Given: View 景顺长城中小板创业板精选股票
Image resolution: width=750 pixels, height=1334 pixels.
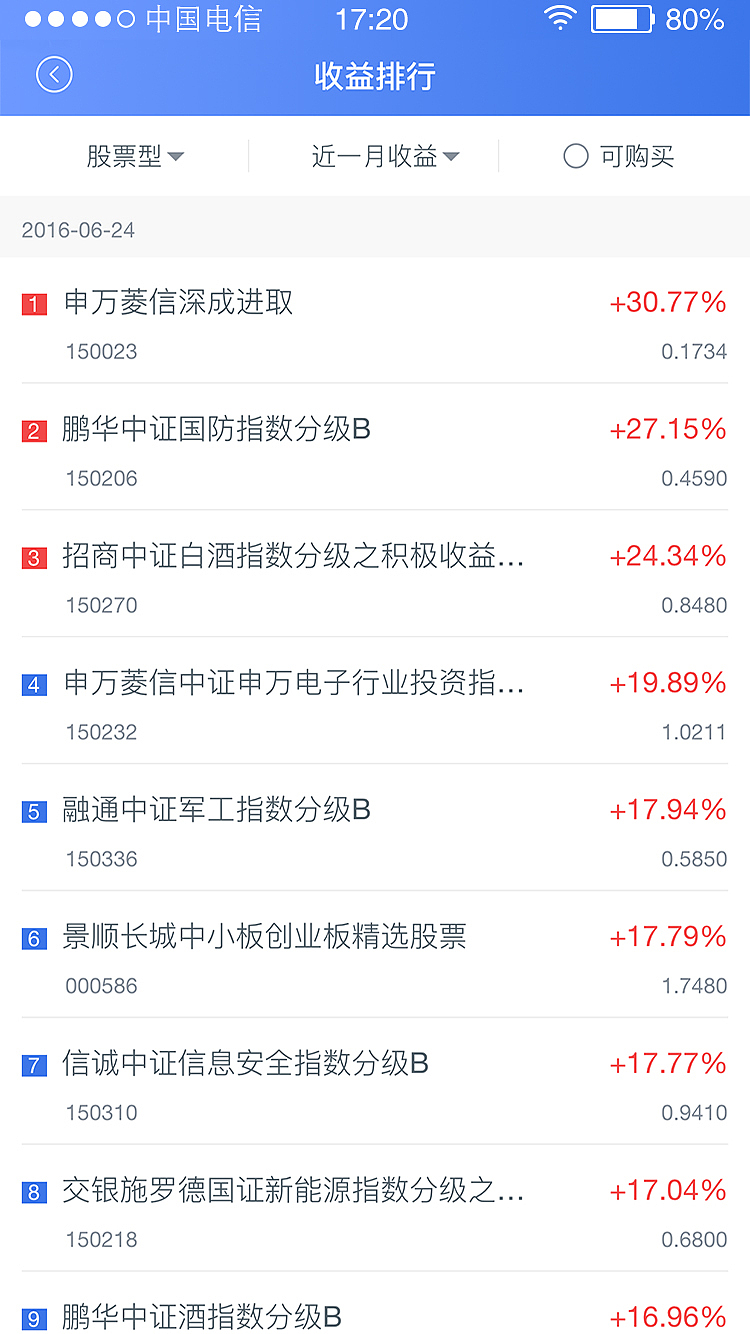Looking at the screenshot, I should [375, 956].
